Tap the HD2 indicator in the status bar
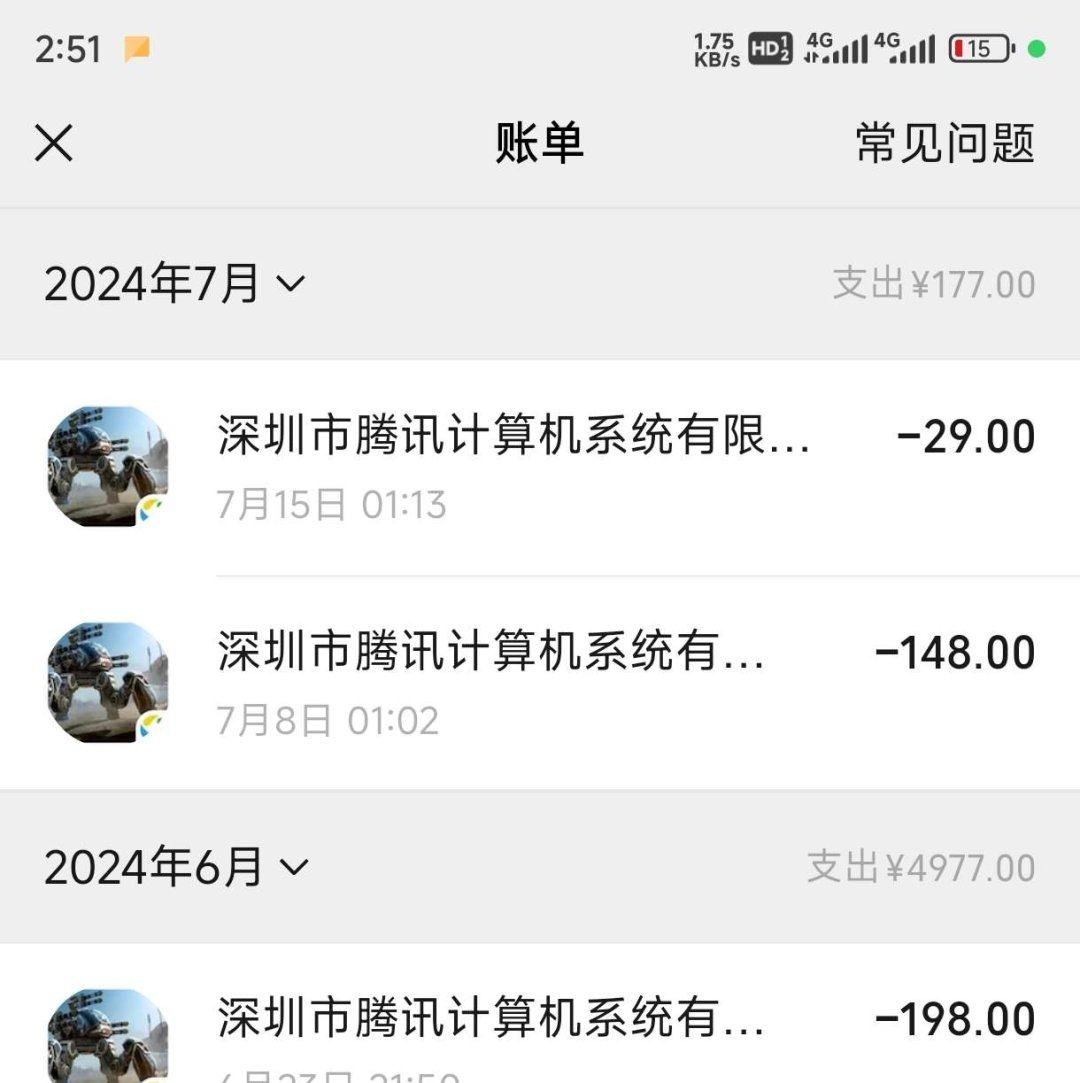The width and height of the screenshot is (1080, 1083). coord(770,48)
